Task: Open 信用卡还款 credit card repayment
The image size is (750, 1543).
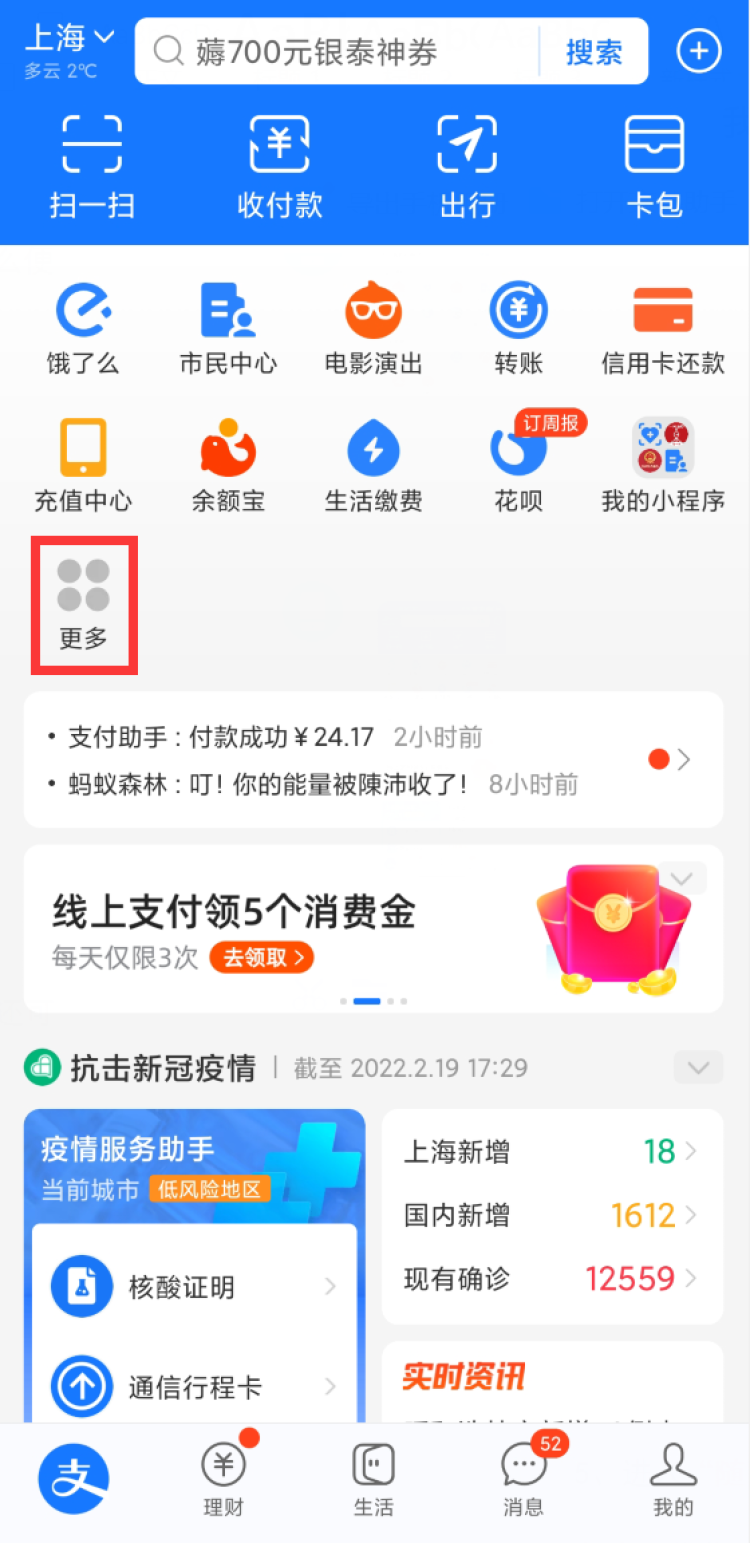Action: (x=663, y=328)
